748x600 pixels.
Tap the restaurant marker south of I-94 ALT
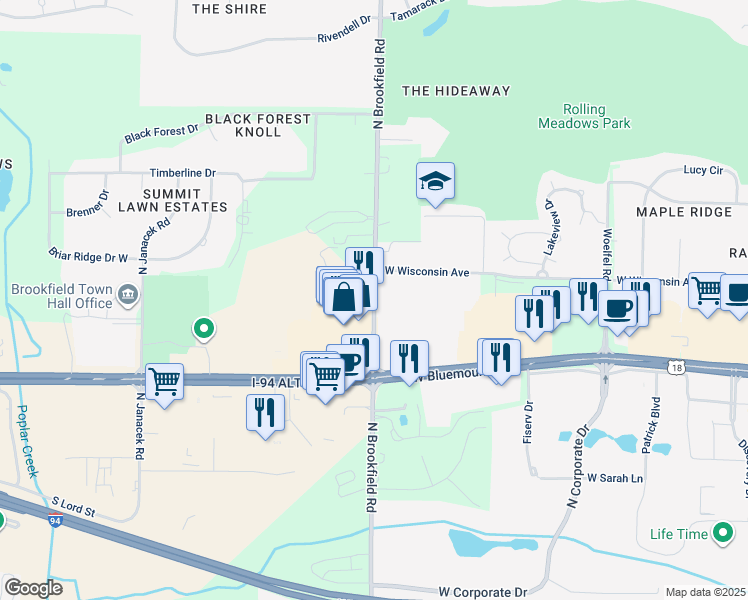(265, 413)
